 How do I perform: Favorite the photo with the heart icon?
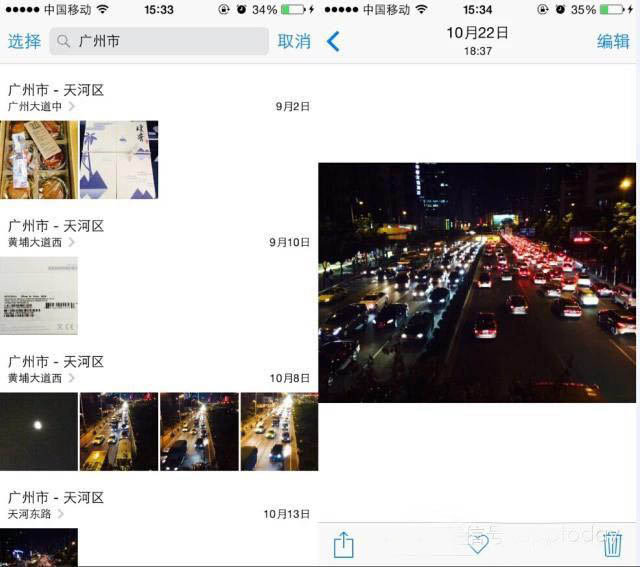click(478, 544)
